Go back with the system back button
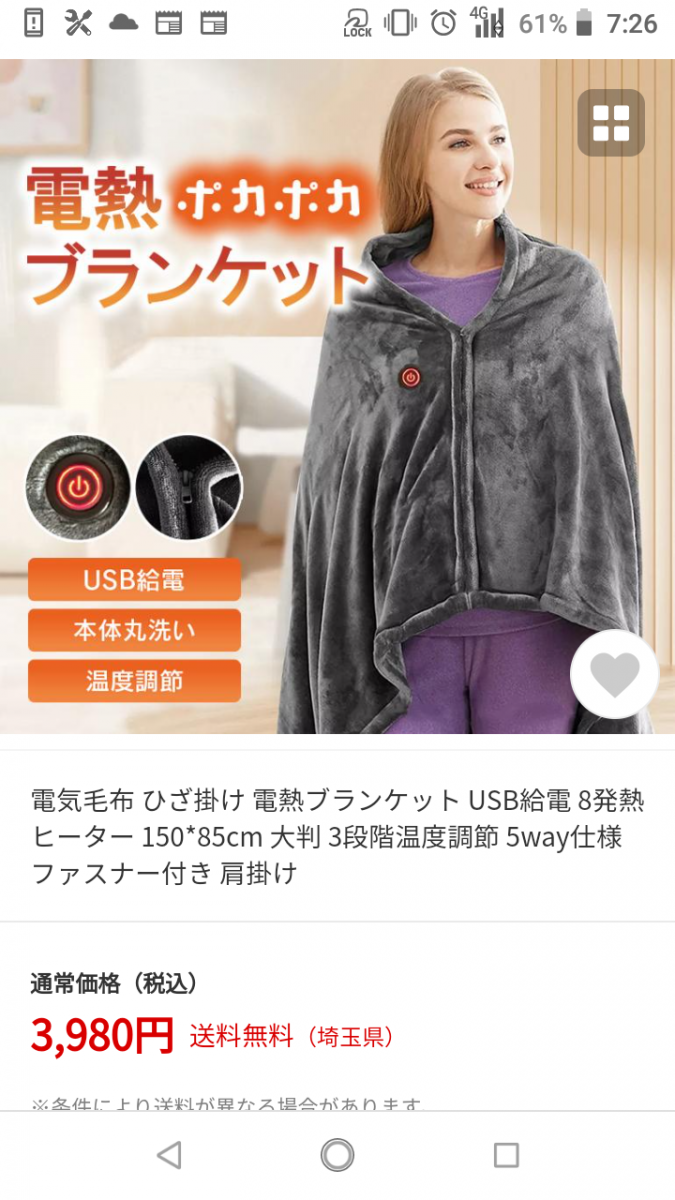This screenshot has height=1200, width=675. coord(169,1156)
